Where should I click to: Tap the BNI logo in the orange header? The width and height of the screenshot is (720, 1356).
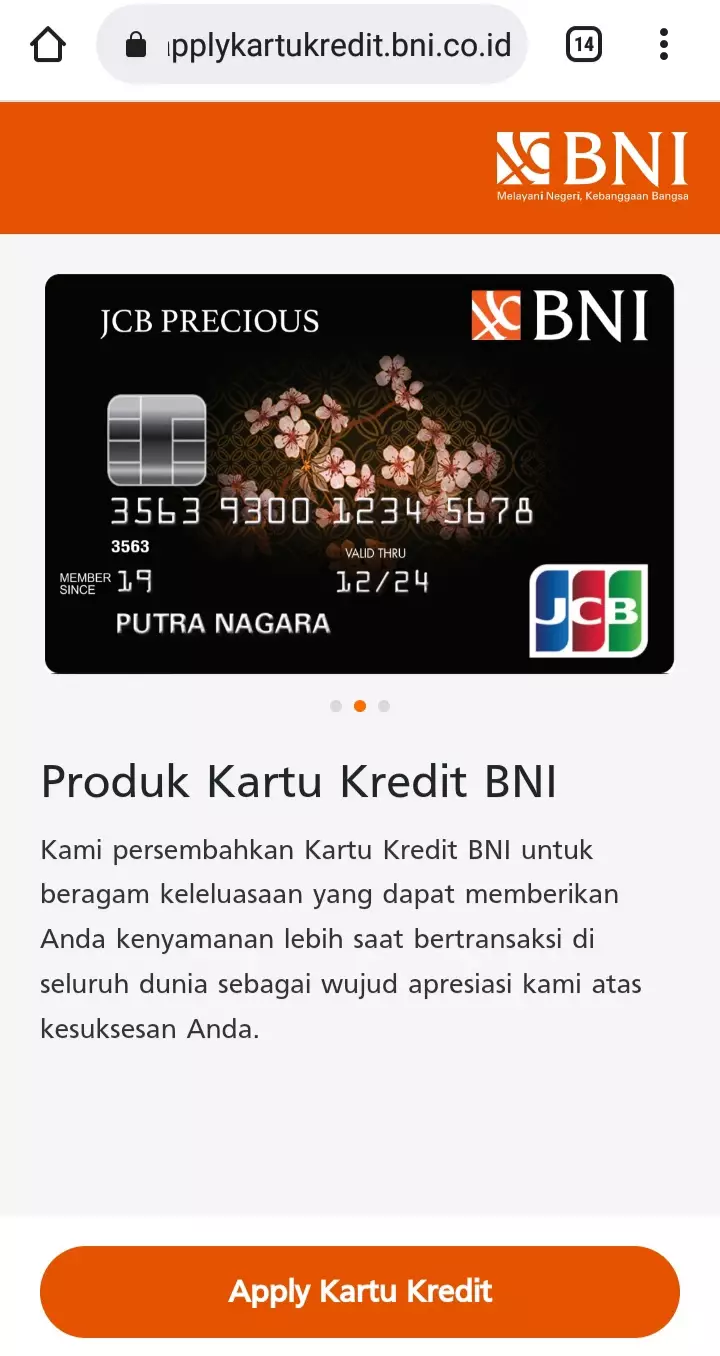(593, 160)
